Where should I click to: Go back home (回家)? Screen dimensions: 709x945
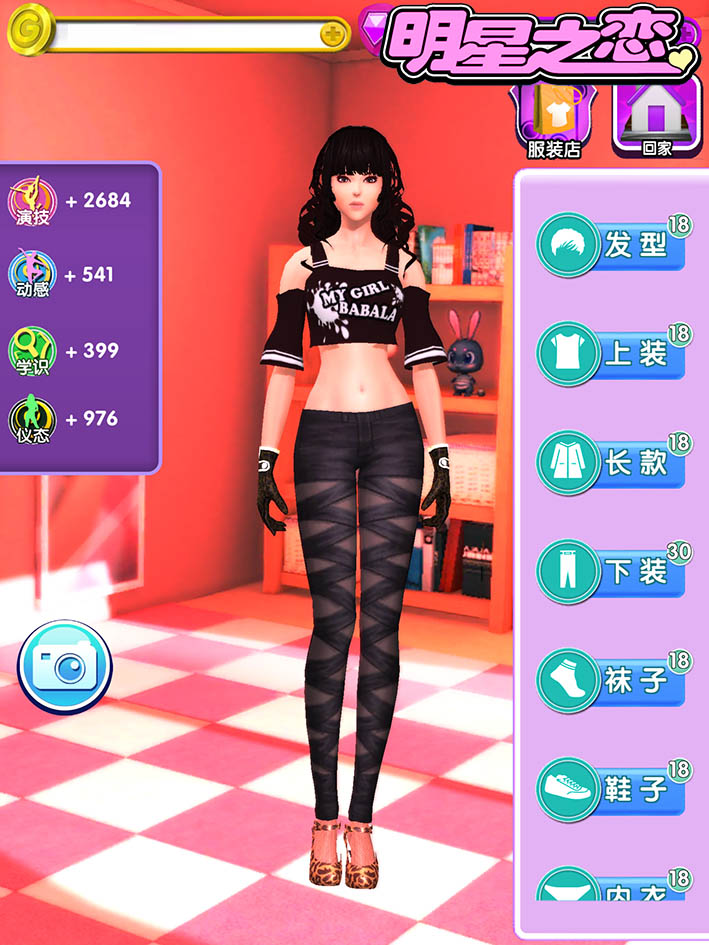656,120
